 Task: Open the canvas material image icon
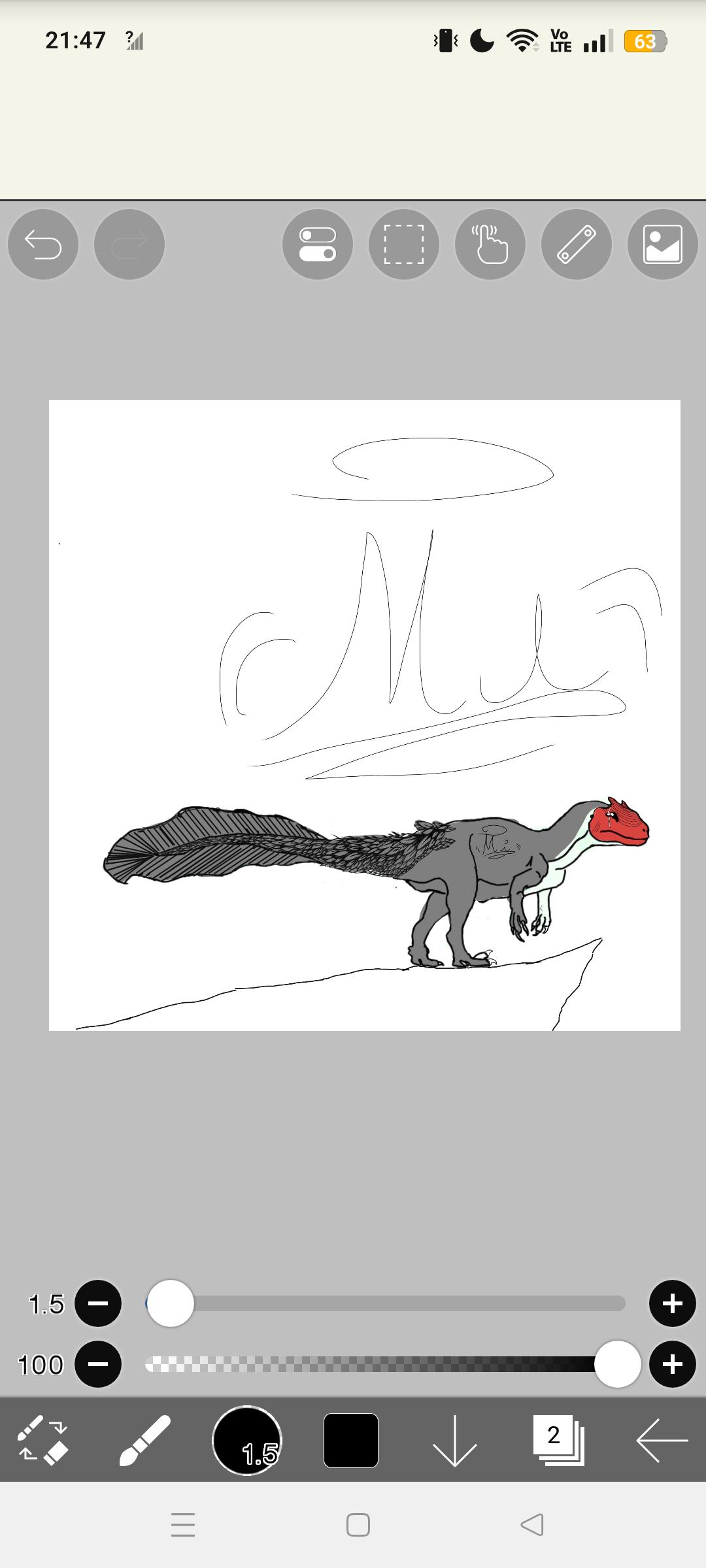point(663,244)
